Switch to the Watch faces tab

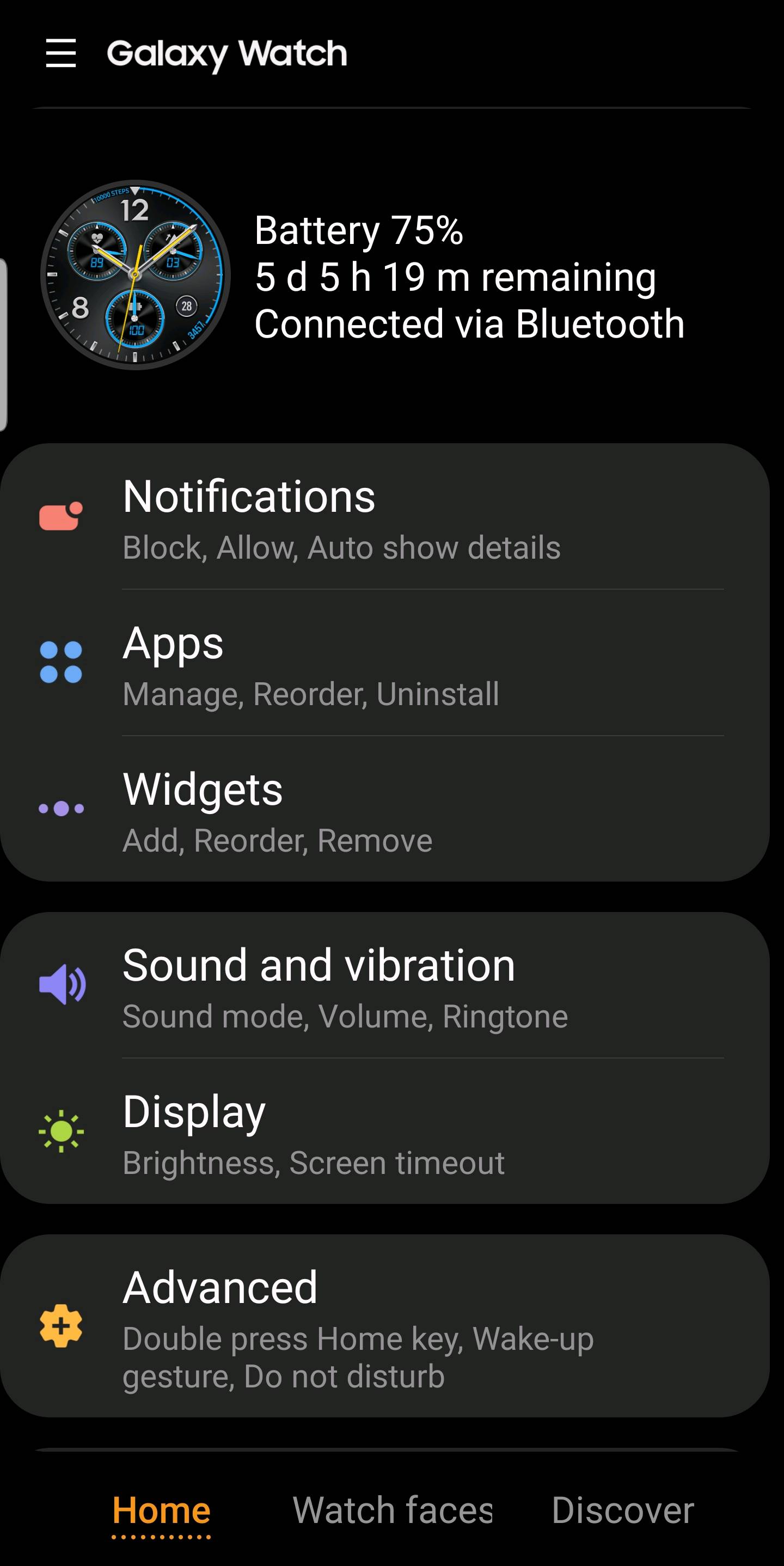[x=393, y=1512]
